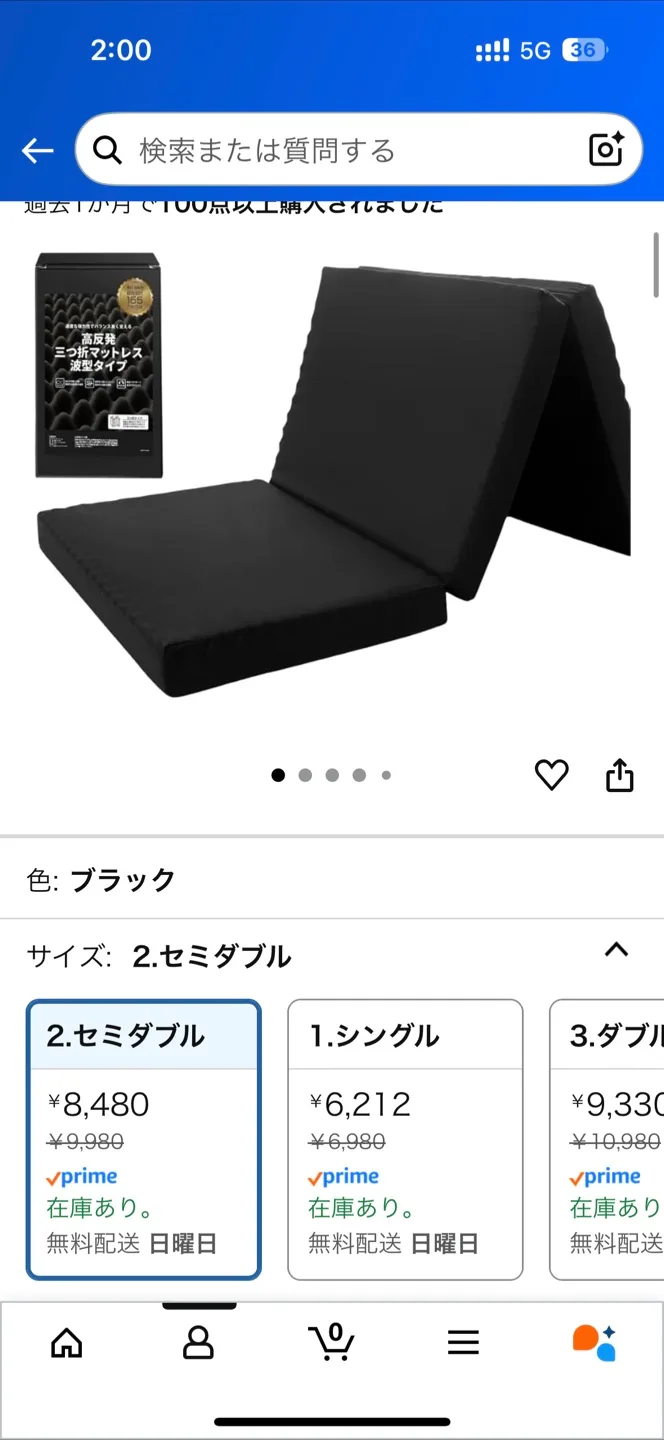The image size is (664, 1440).
Task: Open the Rufus AI assistant tab
Action: click(x=594, y=1342)
